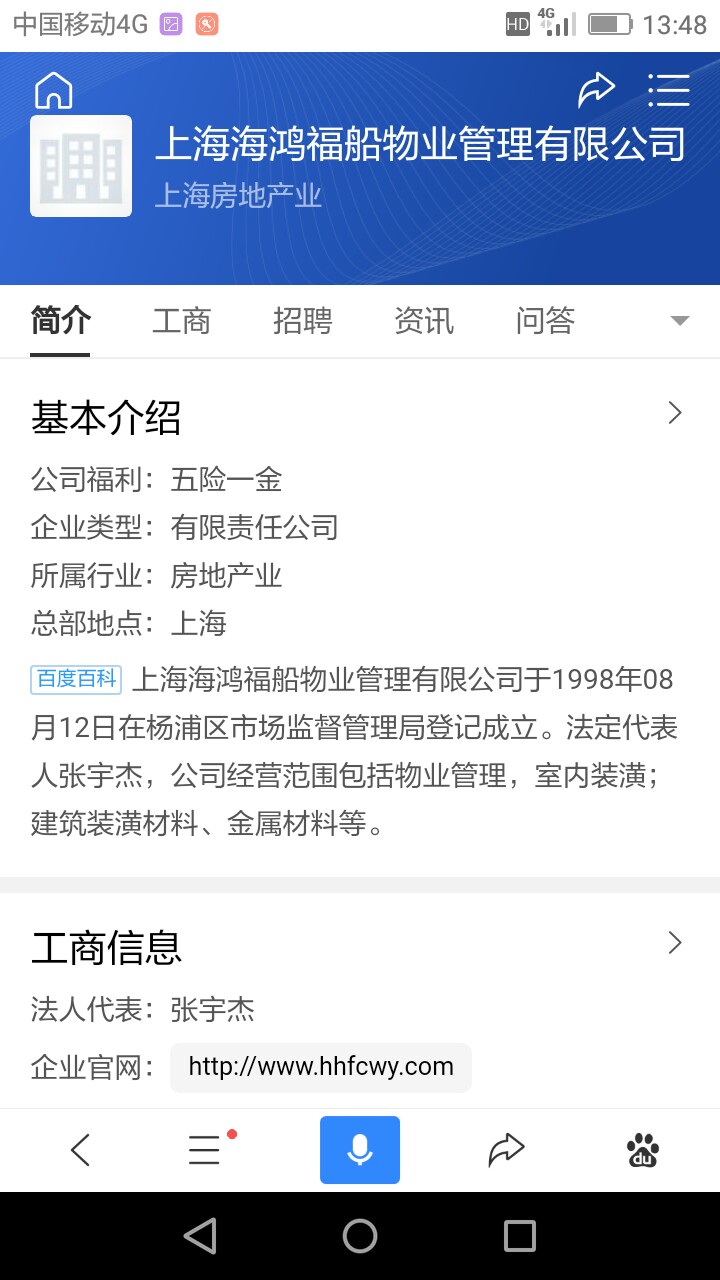Go back using bottom toolbar arrow

(81, 1150)
